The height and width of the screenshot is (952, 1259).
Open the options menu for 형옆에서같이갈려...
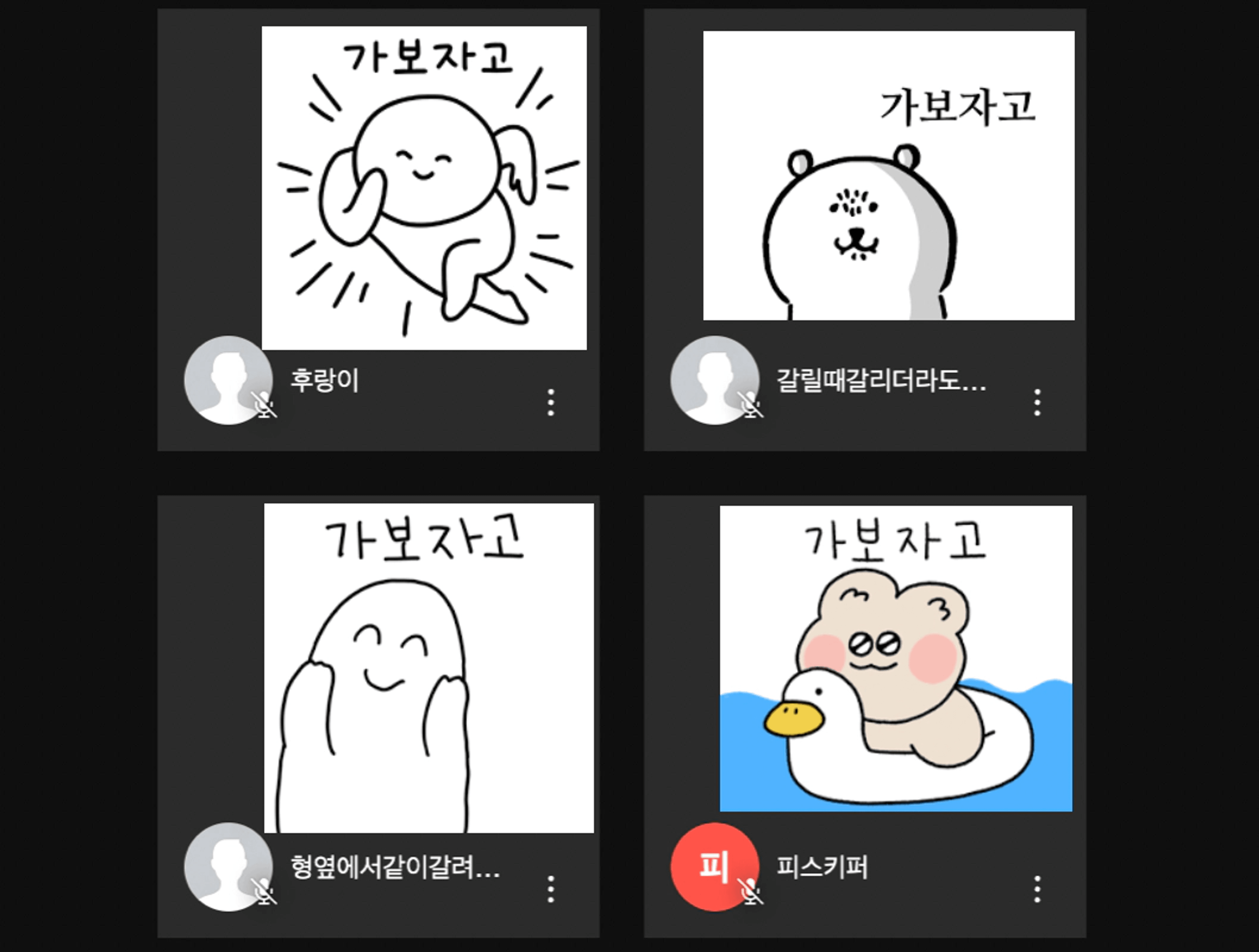point(550,889)
